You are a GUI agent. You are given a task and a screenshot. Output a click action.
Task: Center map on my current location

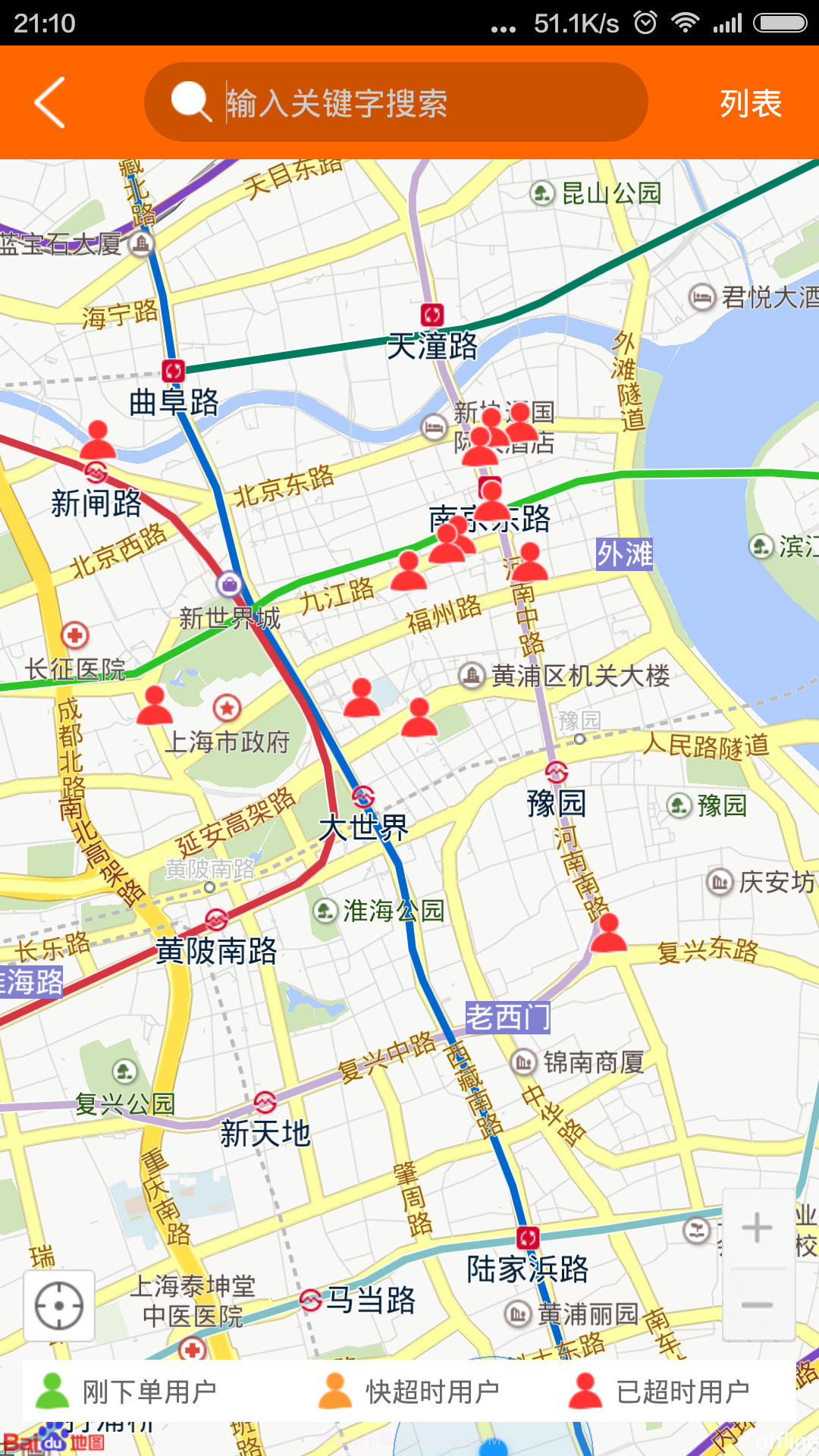59,1305
